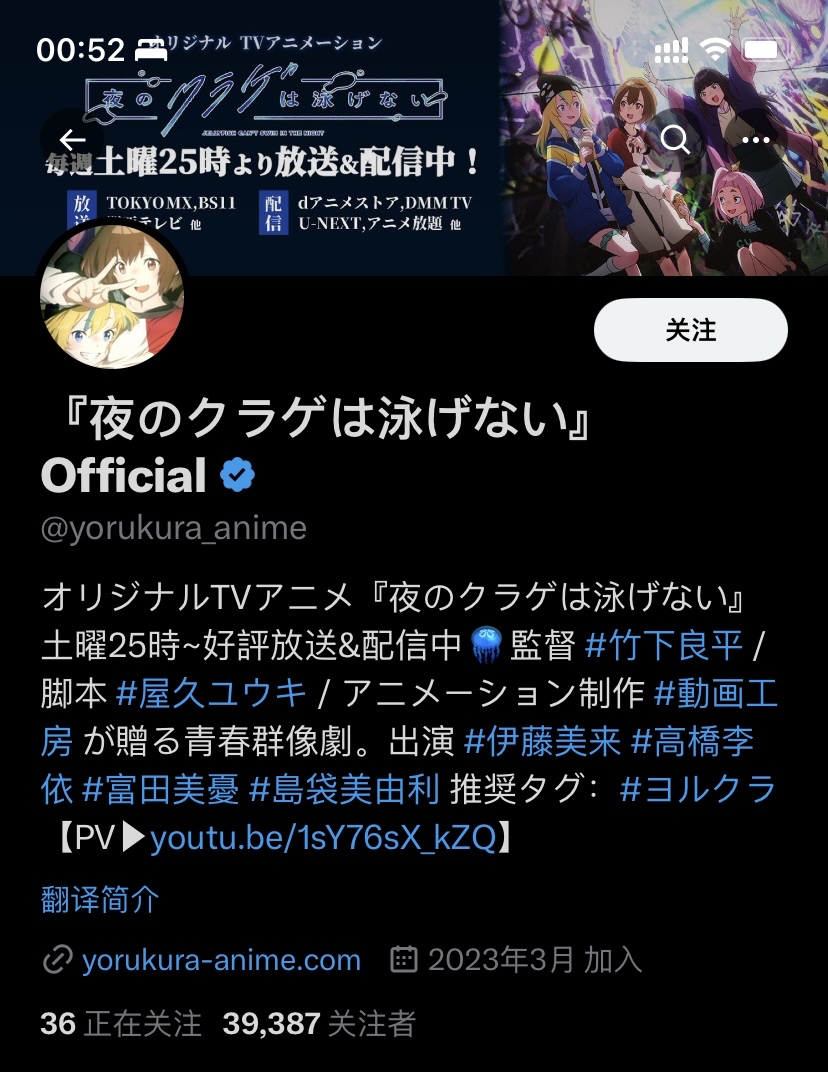Open the #伊藤美来 hashtag
This screenshot has width=828, height=1072.
543,742
